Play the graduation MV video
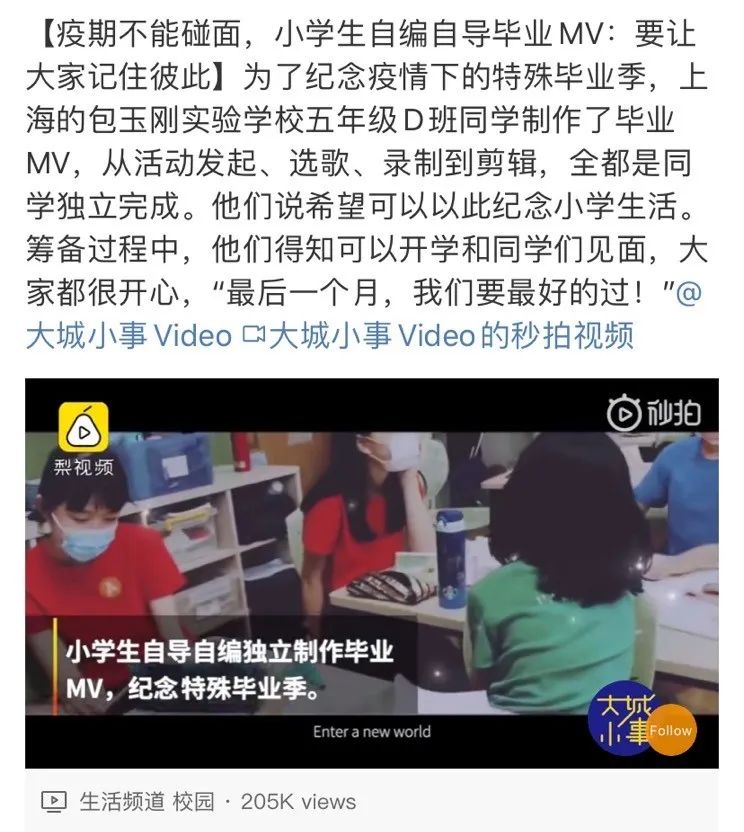 click(x=371, y=572)
